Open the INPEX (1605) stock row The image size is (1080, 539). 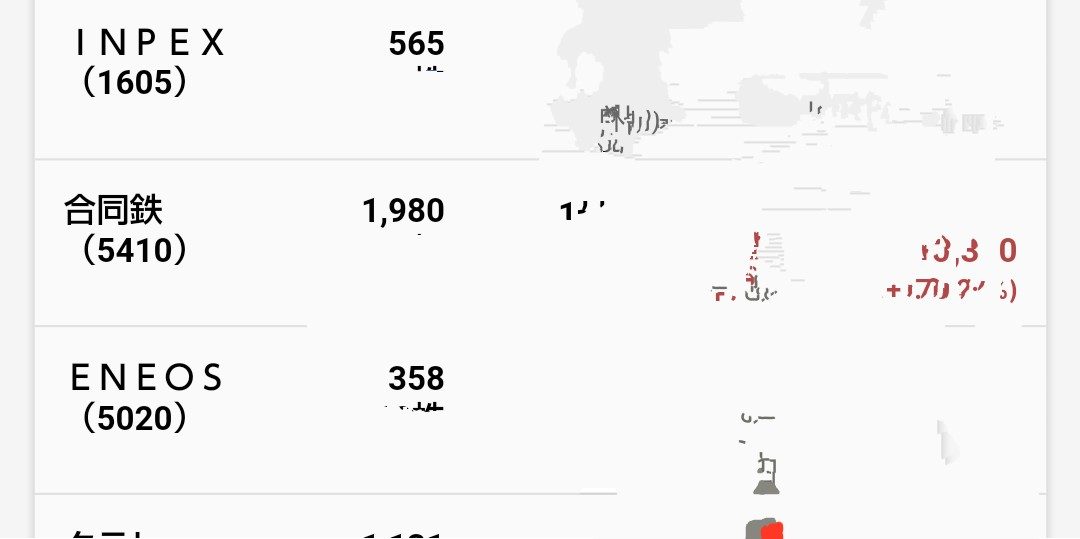(150, 62)
